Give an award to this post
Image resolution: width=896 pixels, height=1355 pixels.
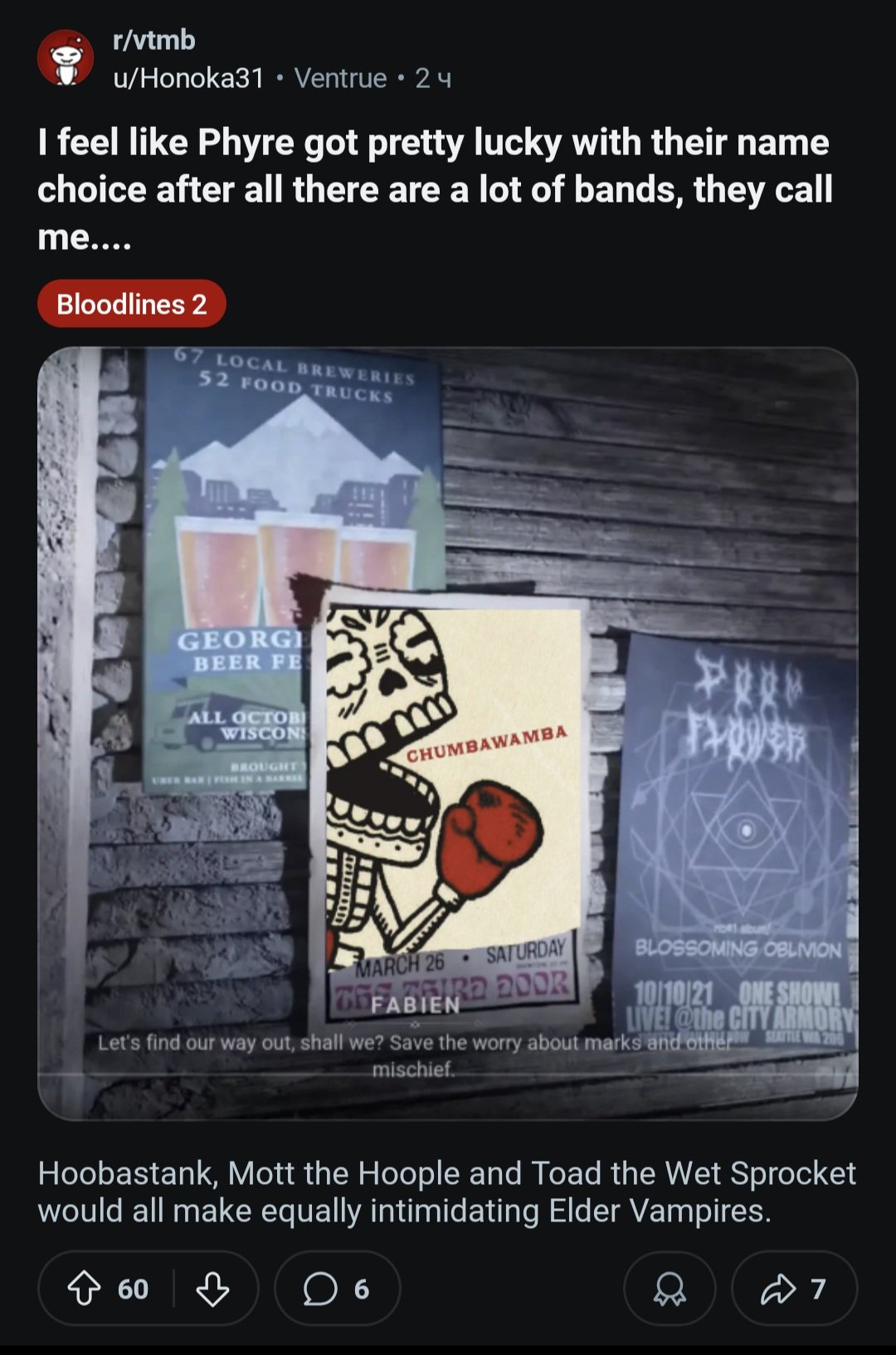[670, 1289]
